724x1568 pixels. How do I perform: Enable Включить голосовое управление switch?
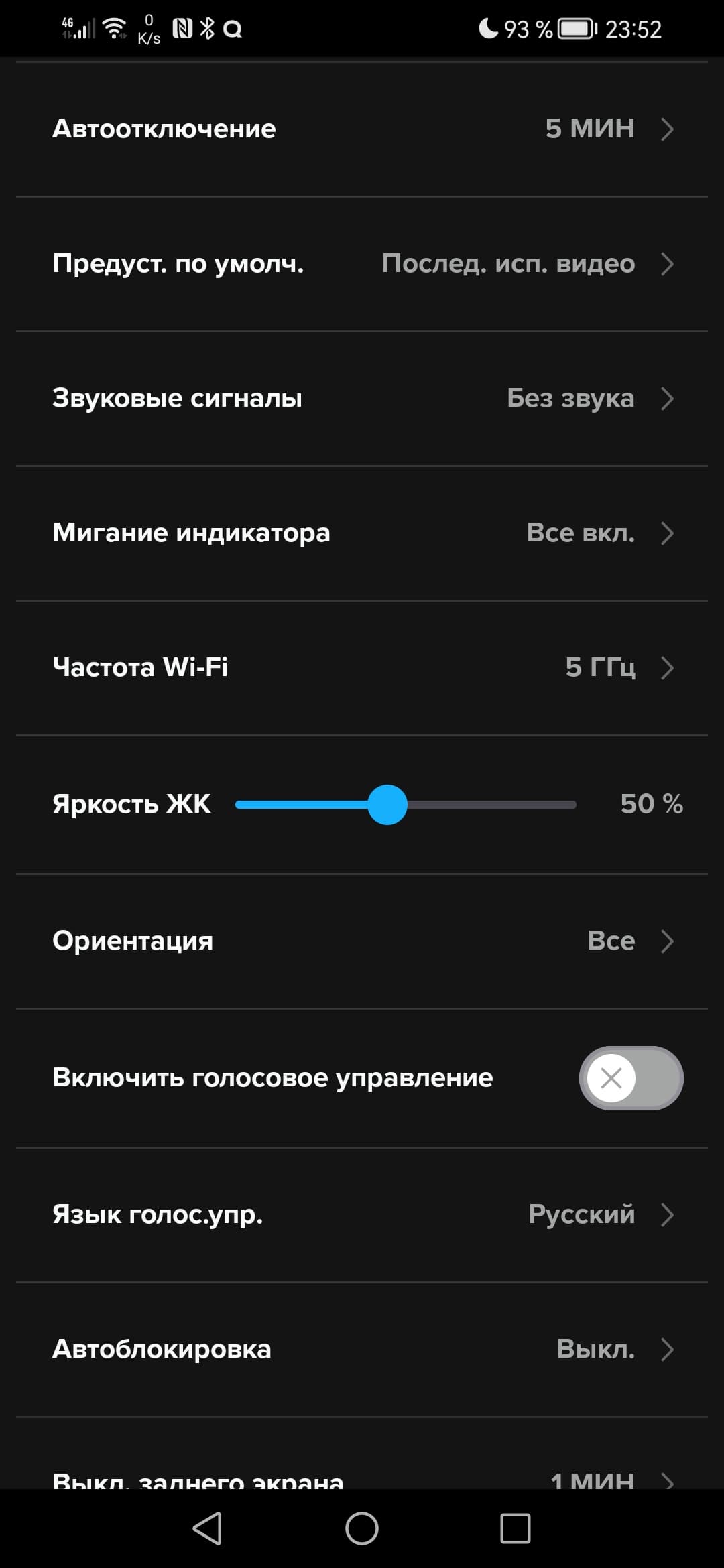tap(630, 1077)
